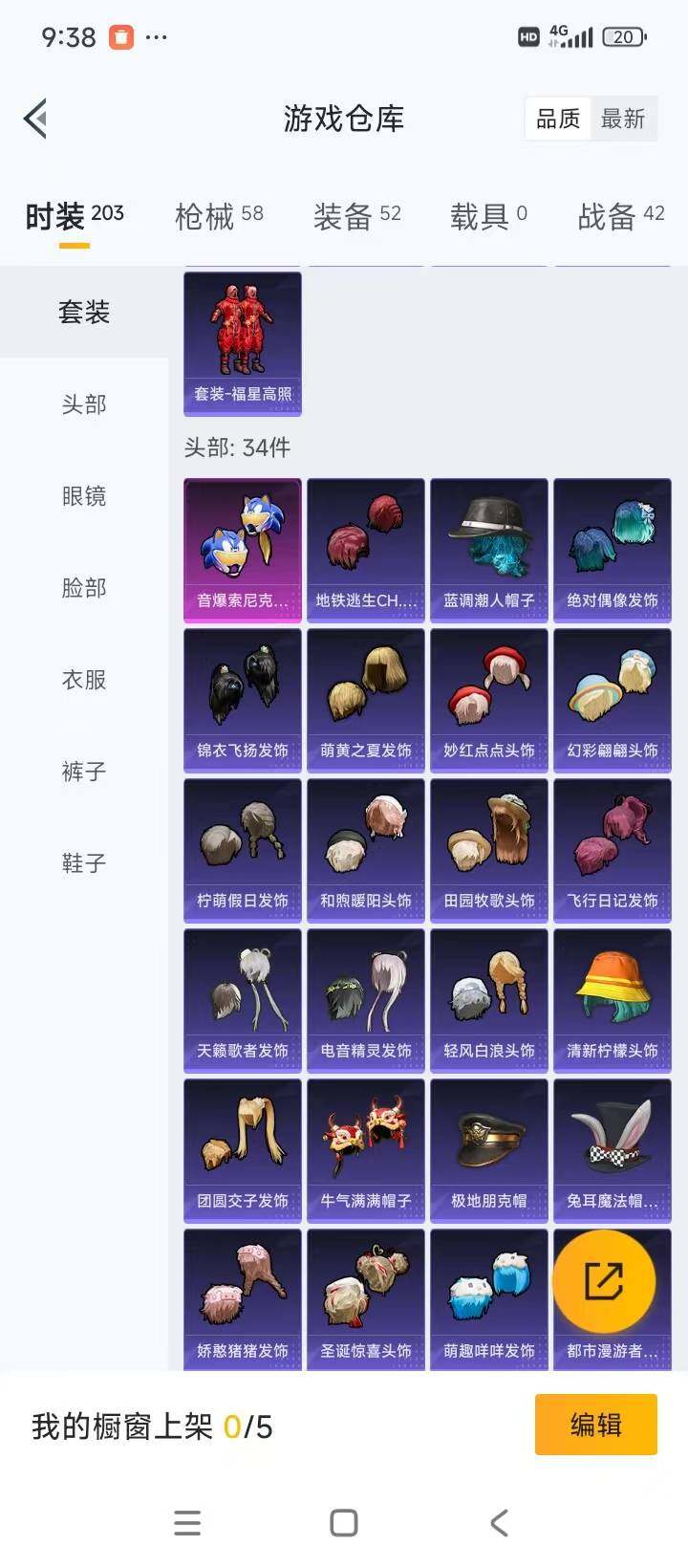The width and height of the screenshot is (688, 1568).
Task: Select the 眼镜 category in sidebar
Action: tap(84, 496)
